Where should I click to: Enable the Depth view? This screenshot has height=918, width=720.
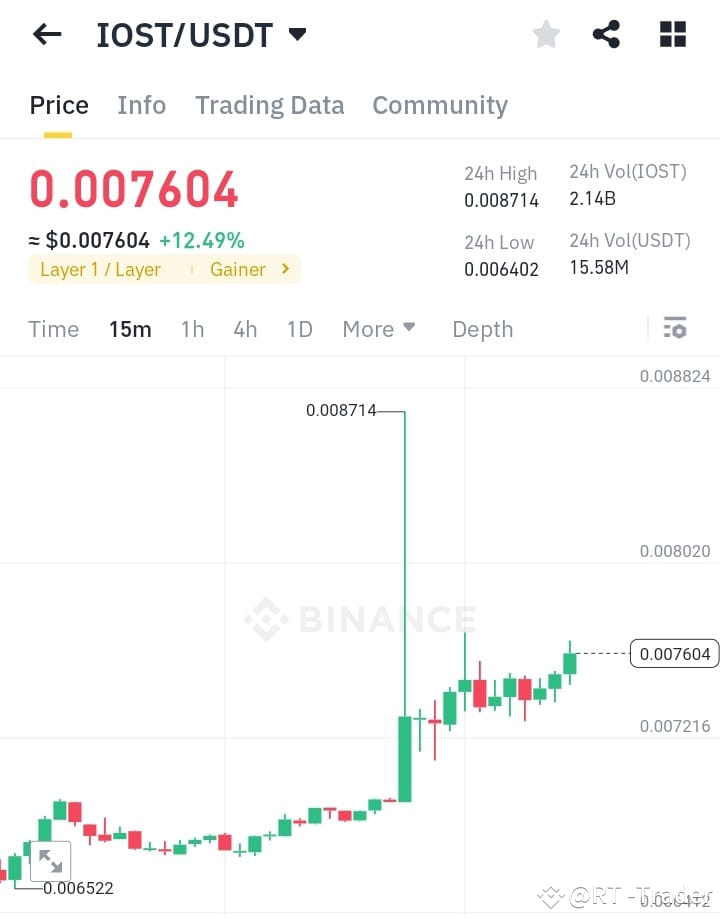point(482,328)
